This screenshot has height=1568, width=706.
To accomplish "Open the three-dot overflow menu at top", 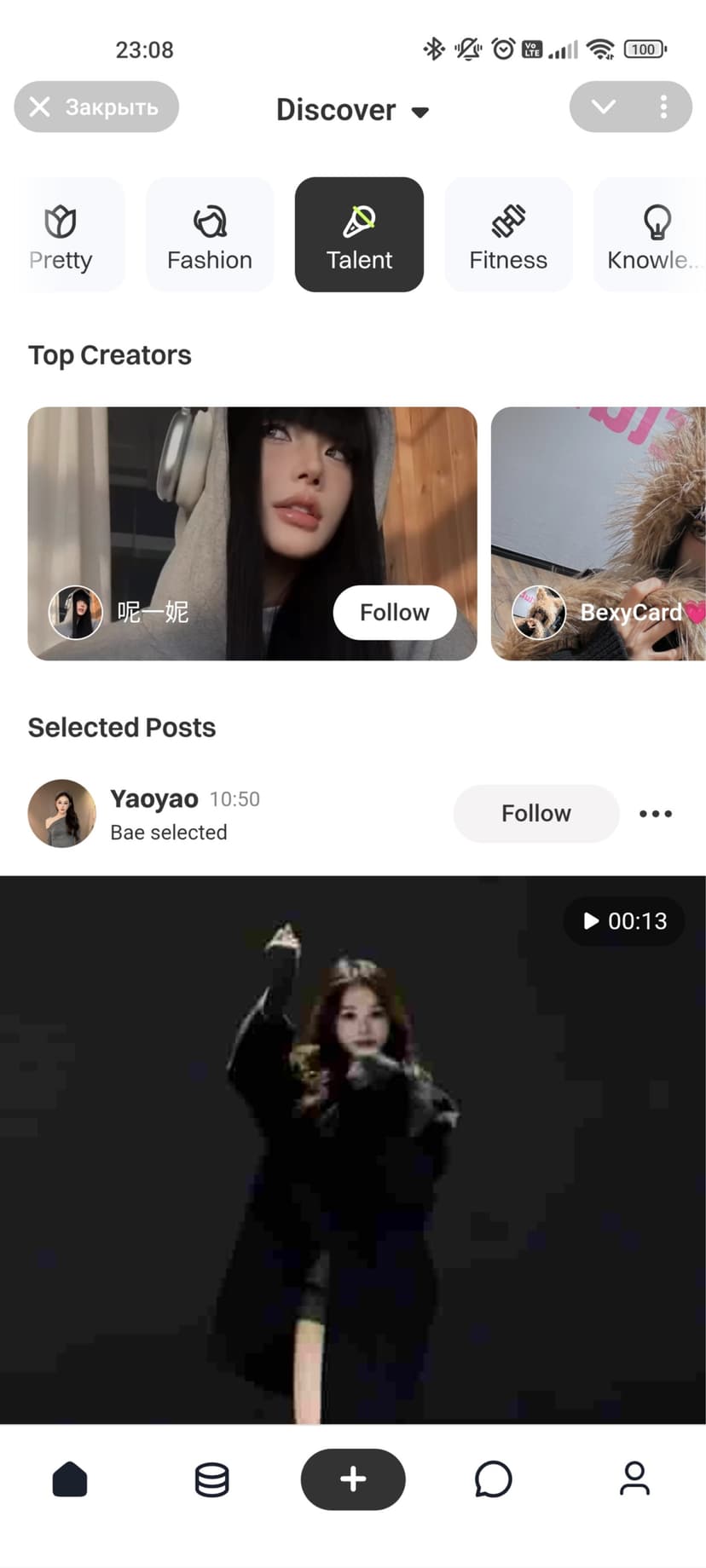I will click(x=663, y=107).
